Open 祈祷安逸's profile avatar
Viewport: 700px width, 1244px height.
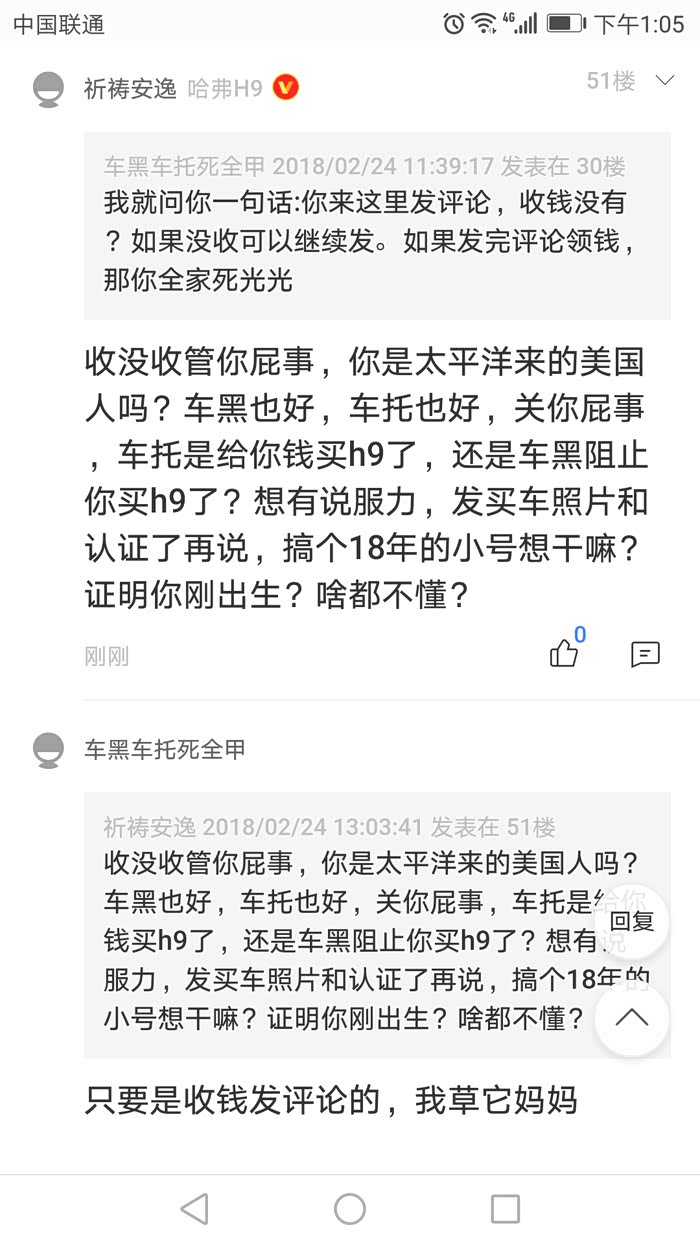(x=48, y=89)
